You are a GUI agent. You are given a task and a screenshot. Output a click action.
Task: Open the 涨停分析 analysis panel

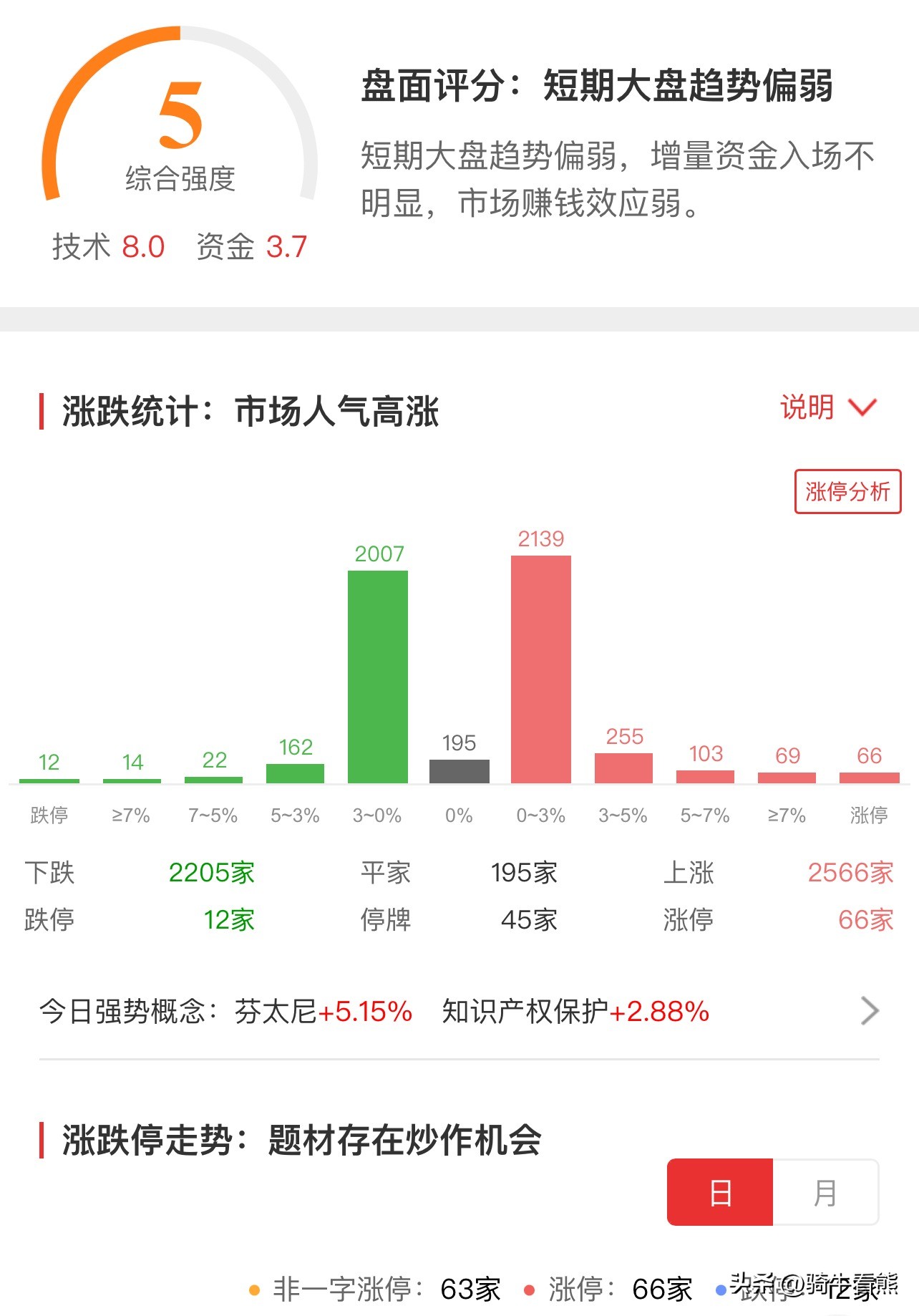[x=847, y=492]
